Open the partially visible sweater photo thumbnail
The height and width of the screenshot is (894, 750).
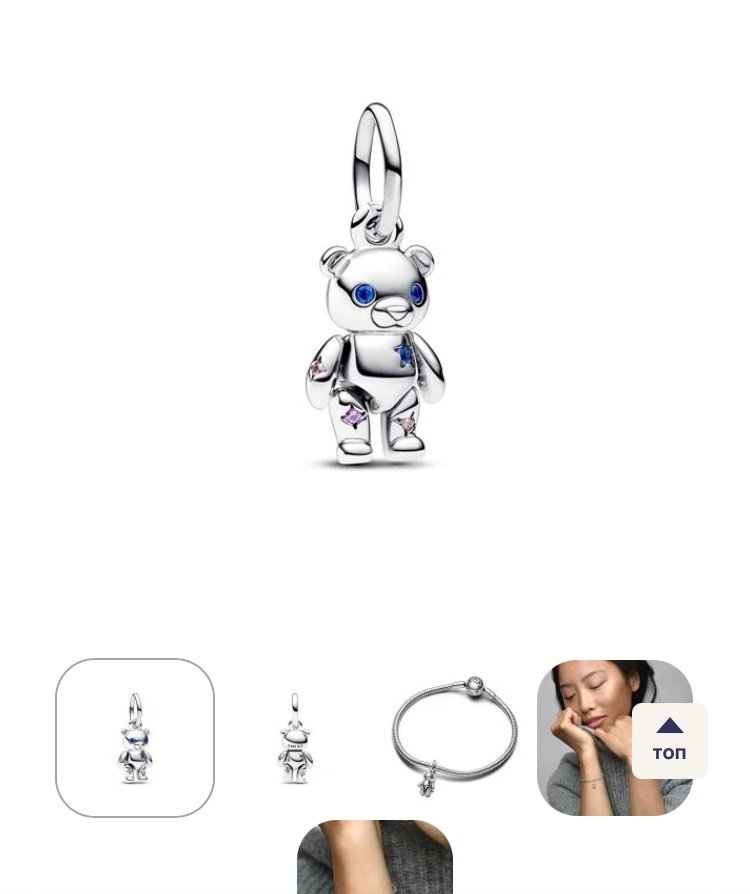pyautogui.click(x=375, y=858)
